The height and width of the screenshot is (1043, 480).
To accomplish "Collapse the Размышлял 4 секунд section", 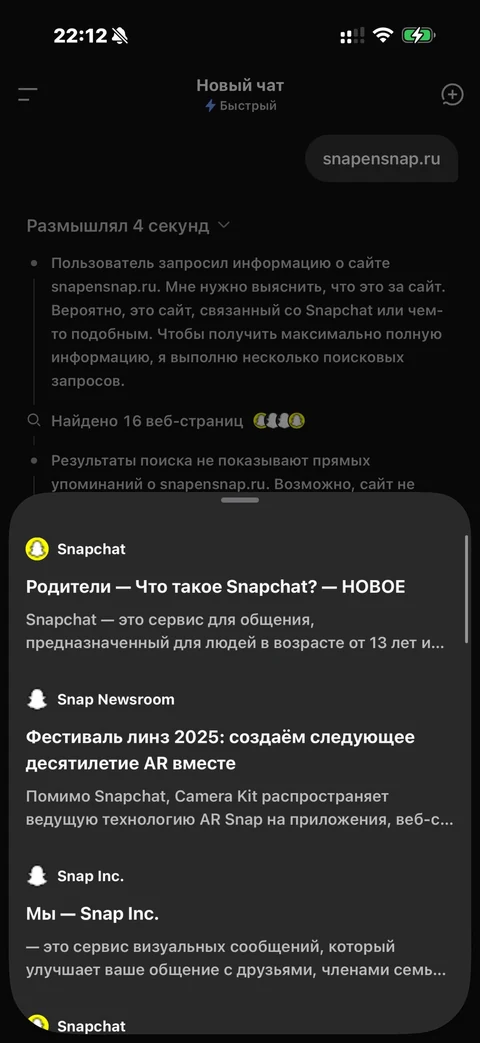I will (128, 225).
